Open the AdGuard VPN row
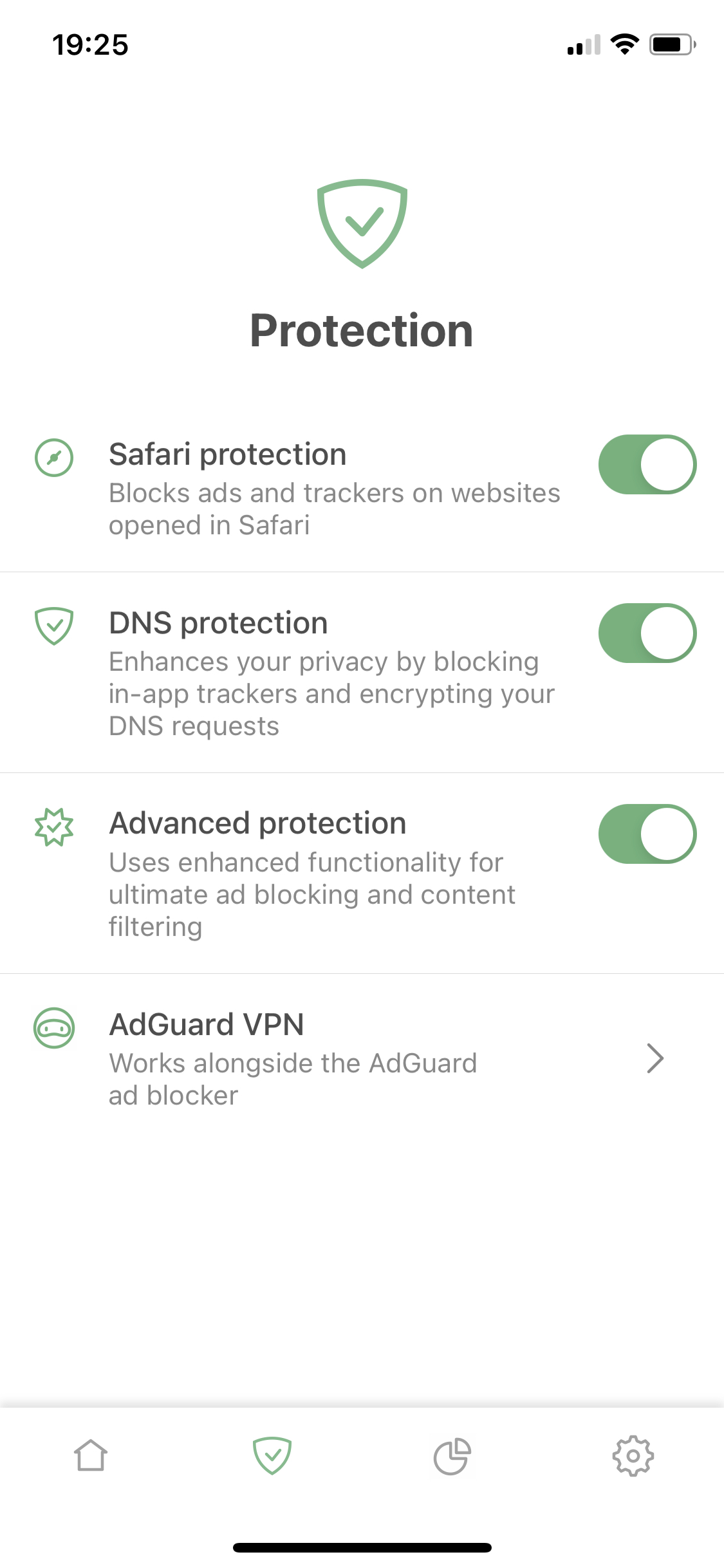 click(x=362, y=1059)
